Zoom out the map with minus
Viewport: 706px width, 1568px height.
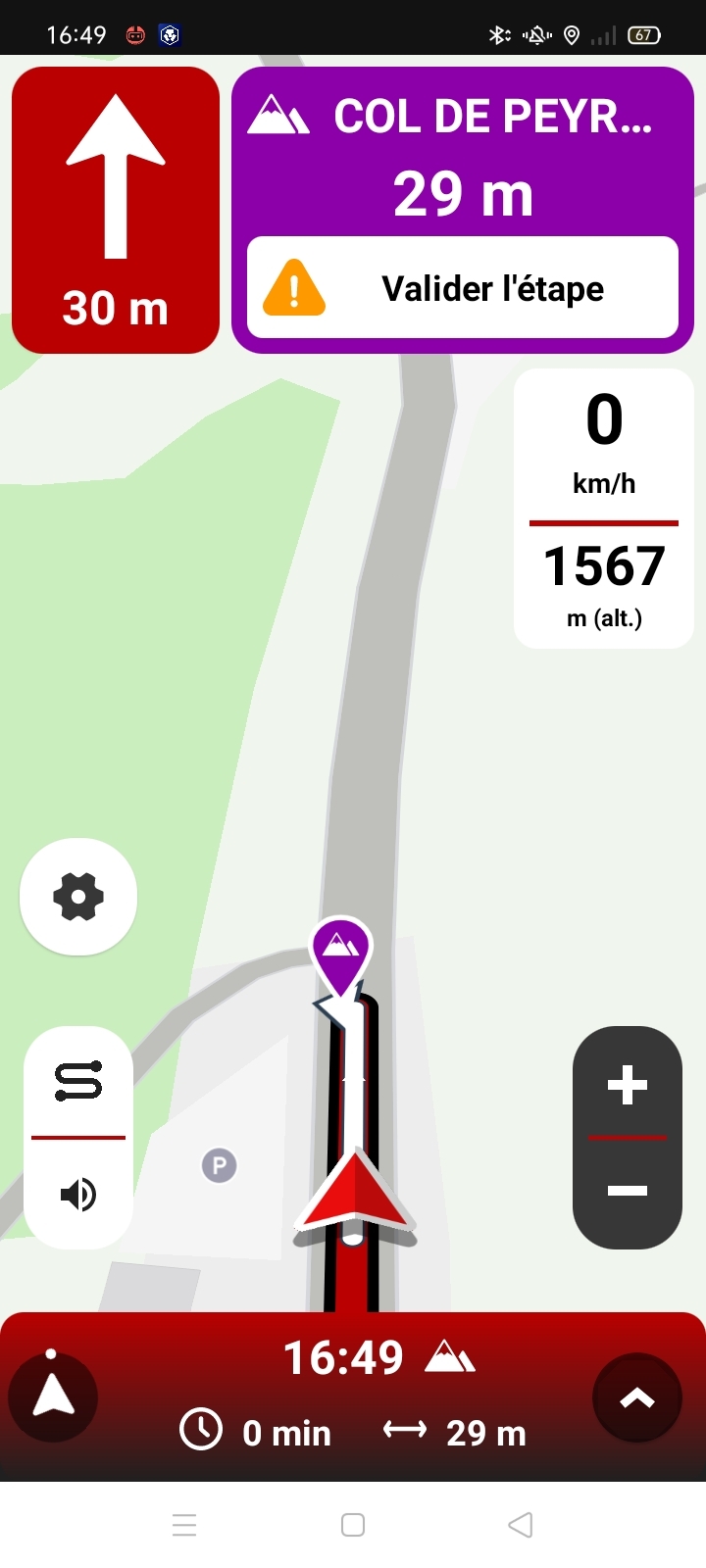click(x=628, y=1192)
